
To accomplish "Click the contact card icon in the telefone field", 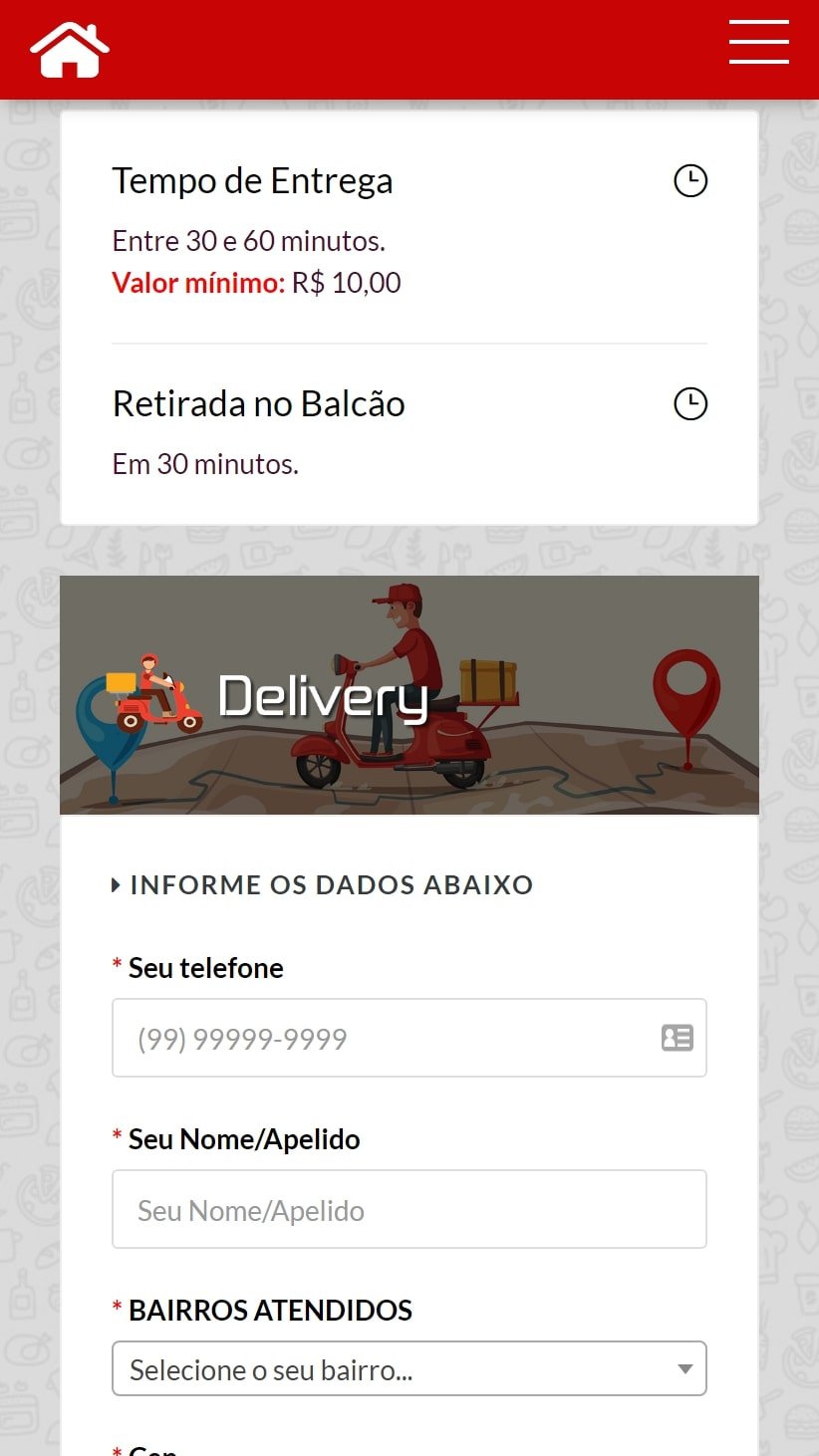I will click(678, 1038).
